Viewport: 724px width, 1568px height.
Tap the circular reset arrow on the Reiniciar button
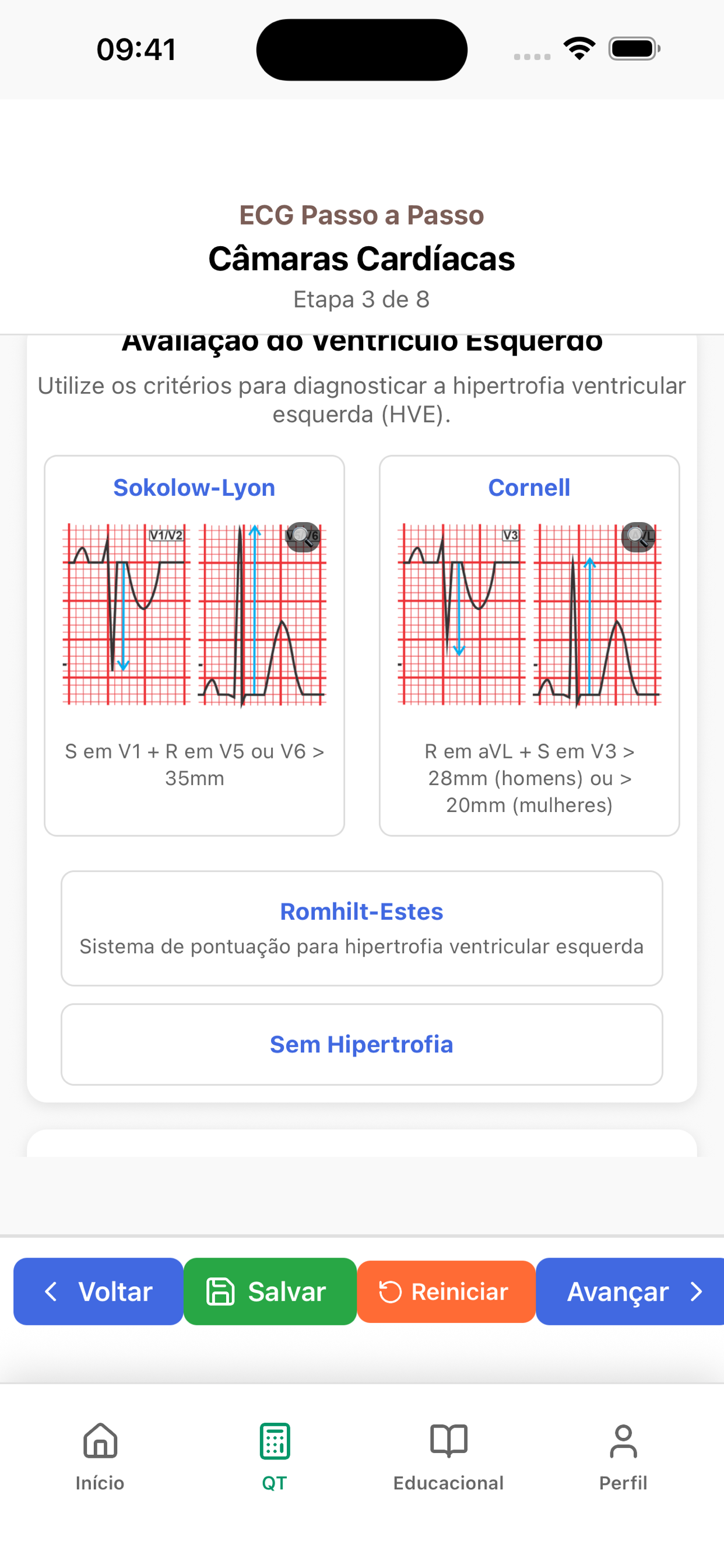tap(392, 1291)
